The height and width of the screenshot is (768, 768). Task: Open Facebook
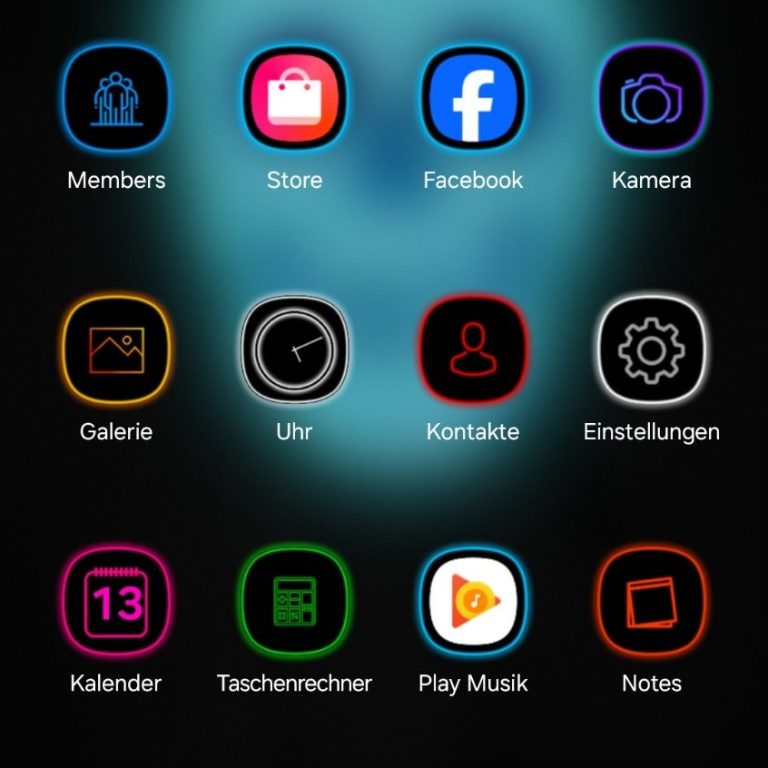(473, 99)
